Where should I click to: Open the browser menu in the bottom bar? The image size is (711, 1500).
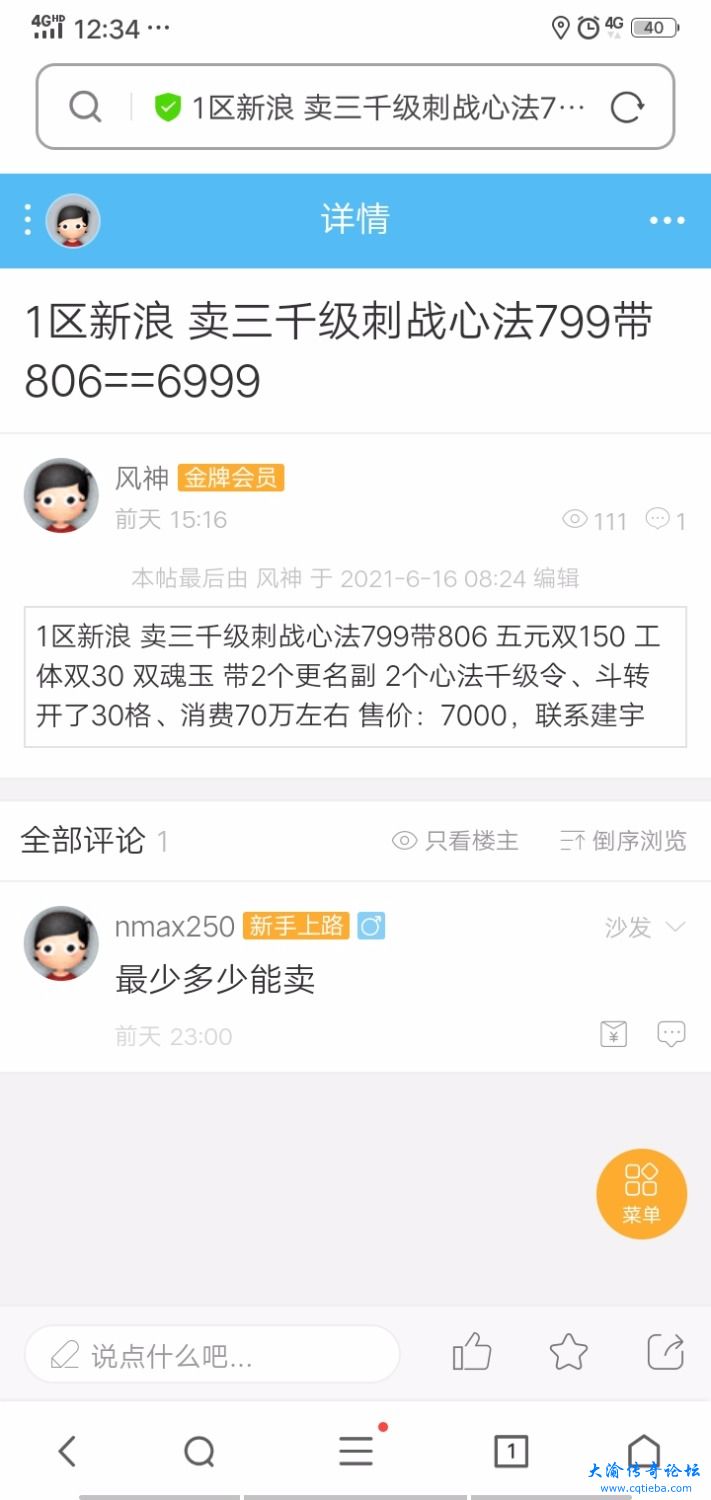click(x=356, y=1451)
